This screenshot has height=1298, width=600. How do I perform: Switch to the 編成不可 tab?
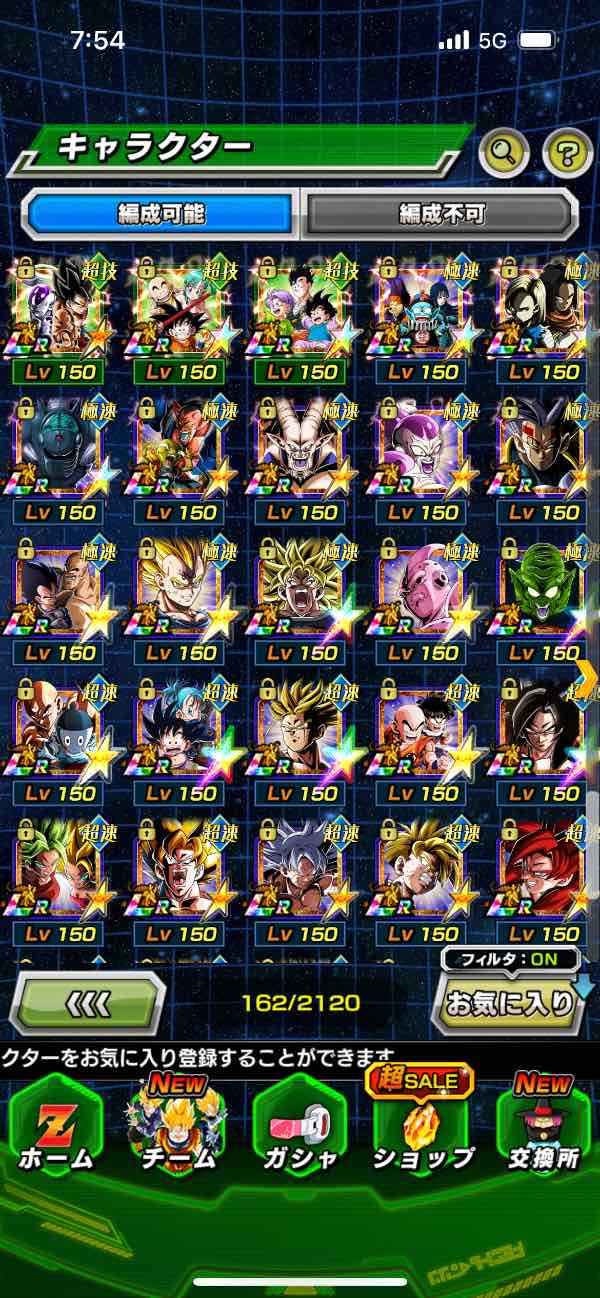click(441, 213)
